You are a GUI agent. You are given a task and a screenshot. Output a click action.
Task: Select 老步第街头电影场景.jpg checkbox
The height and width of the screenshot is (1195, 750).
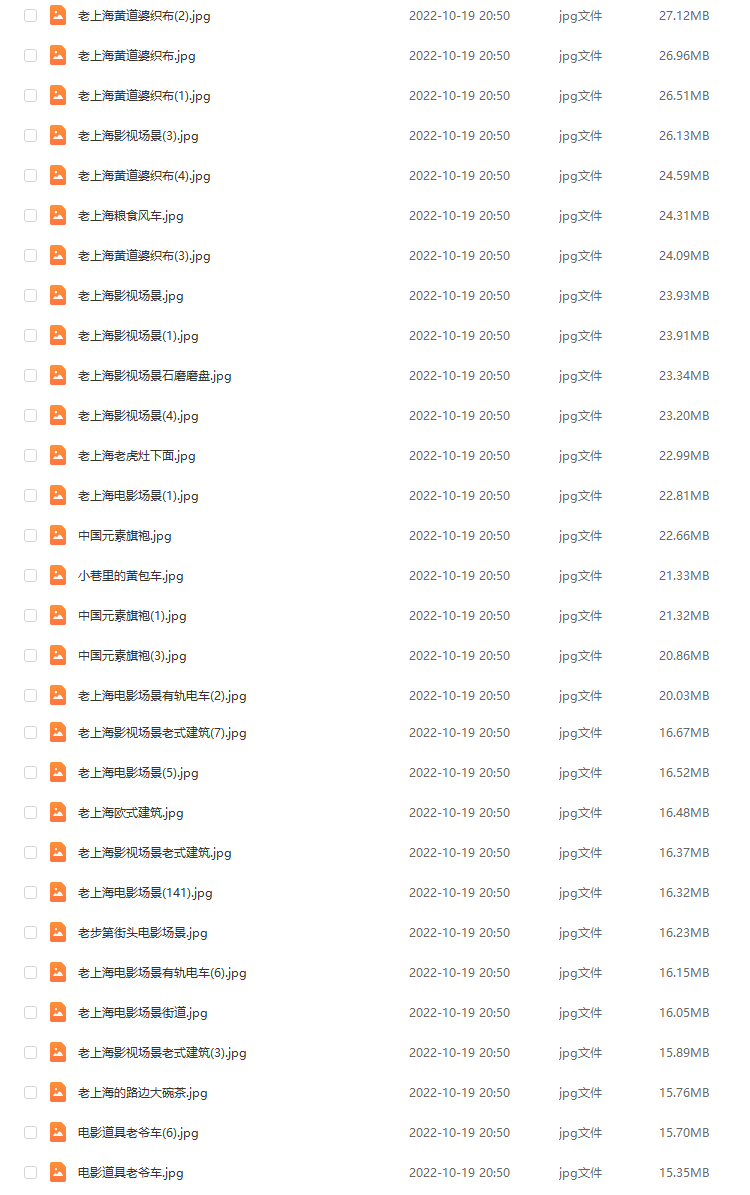30,933
